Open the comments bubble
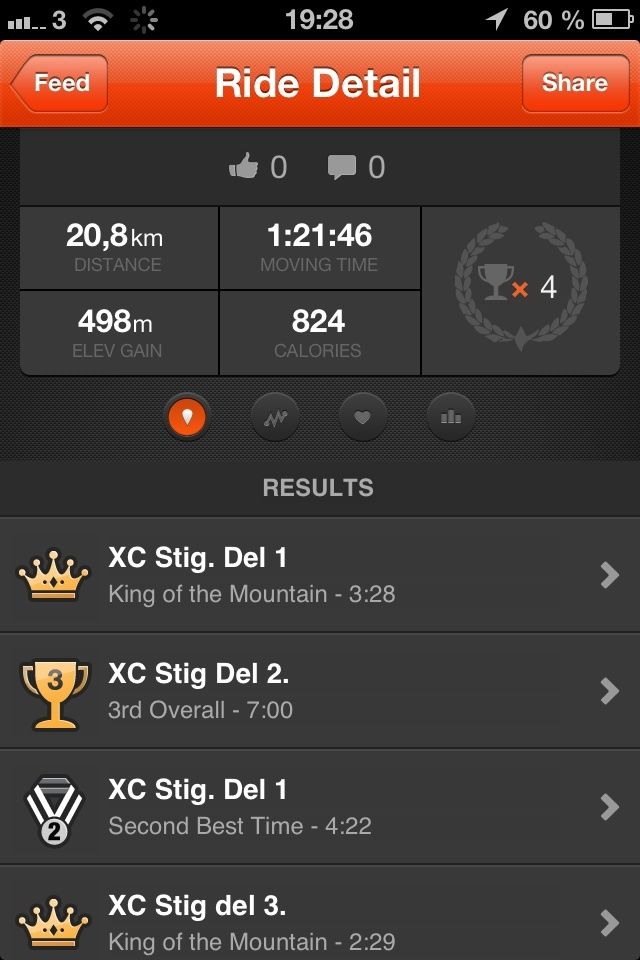Screen dimensions: 640x960 (342, 167)
